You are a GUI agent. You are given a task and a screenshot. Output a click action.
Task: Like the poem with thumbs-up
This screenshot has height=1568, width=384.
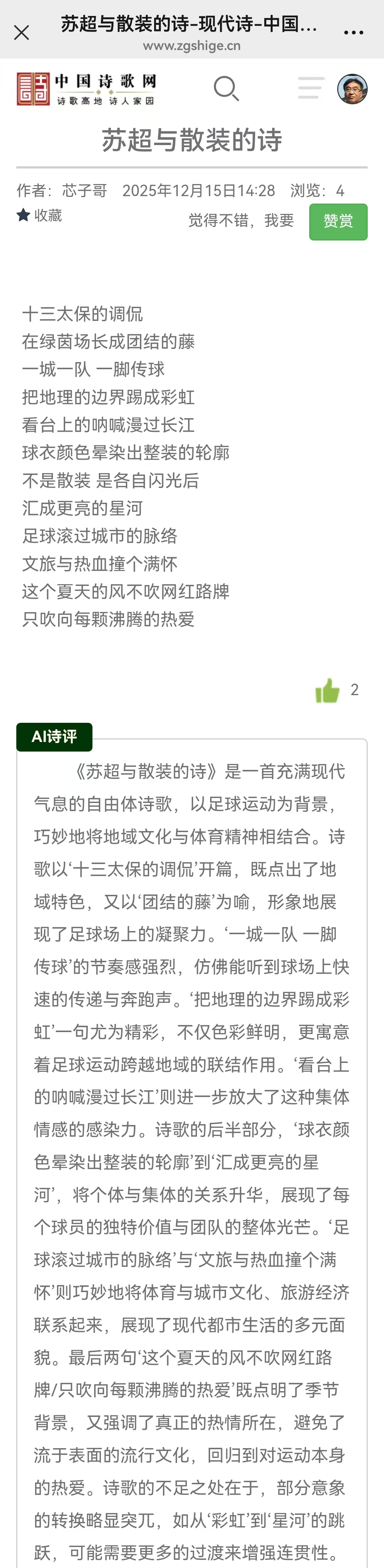point(327,690)
